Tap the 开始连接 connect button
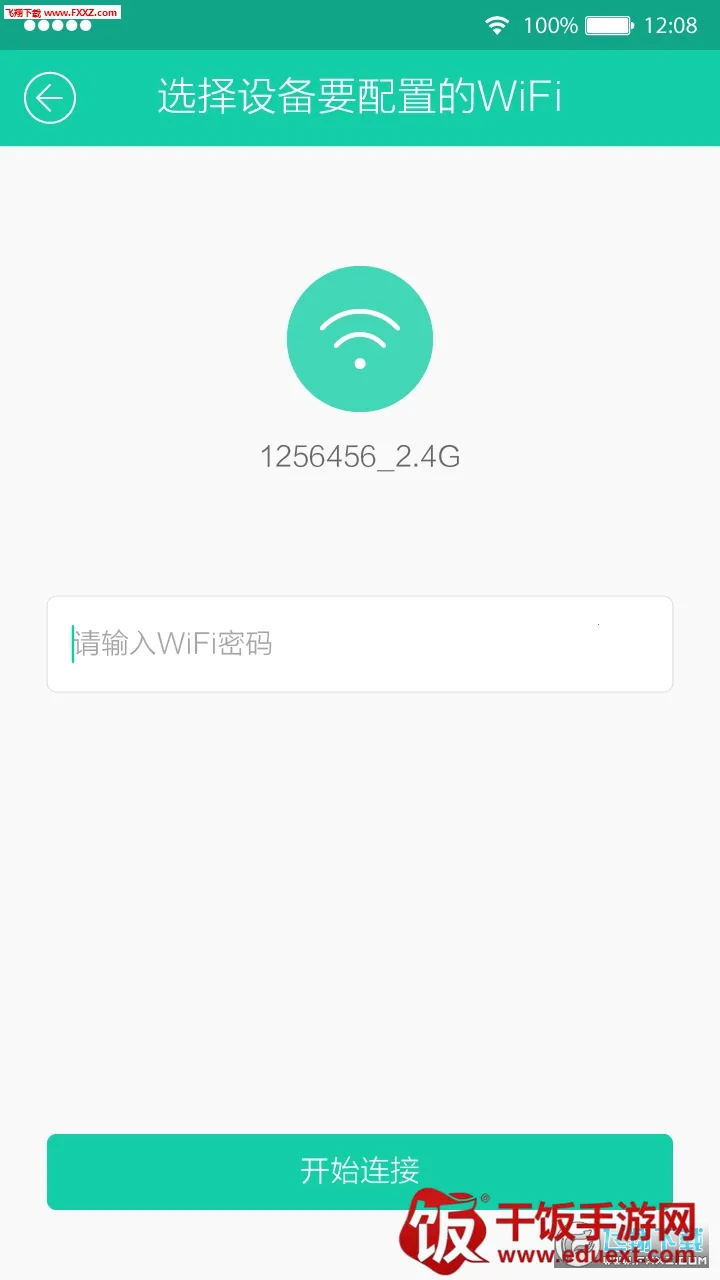720x1280 pixels. pyautogui.click(x=360, y=1171)
